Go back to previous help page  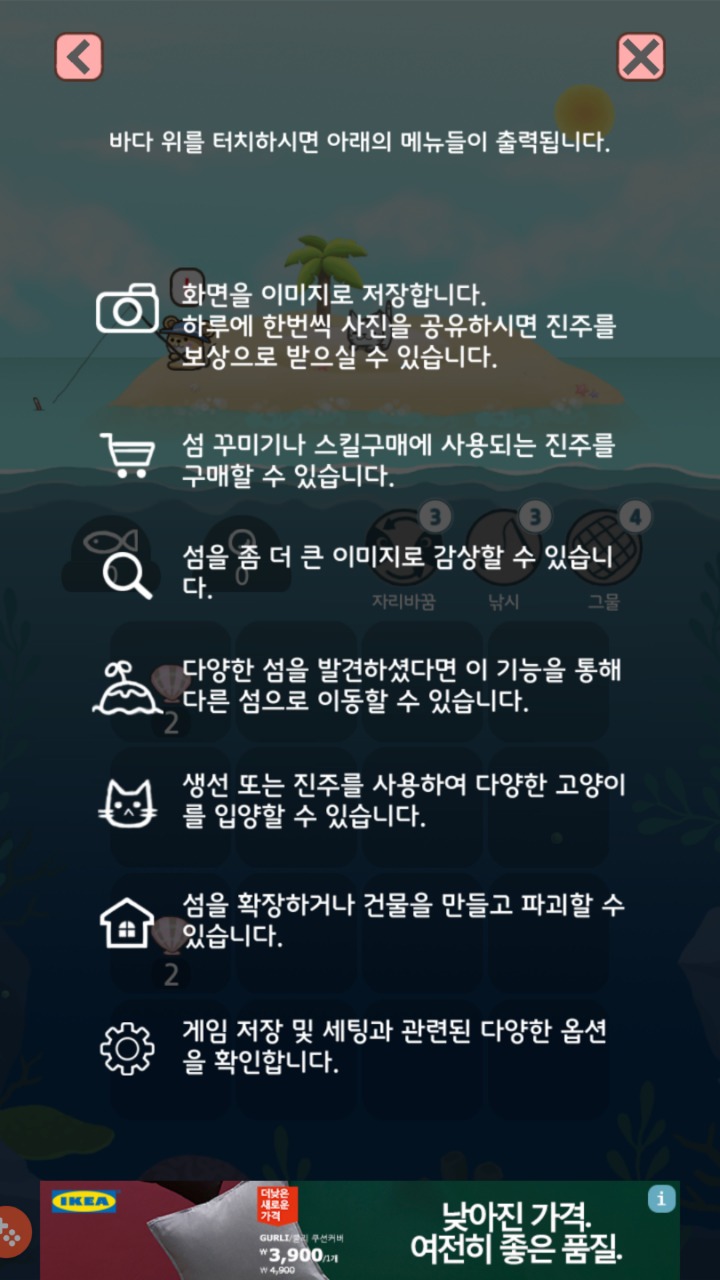[x=79, y=57]
